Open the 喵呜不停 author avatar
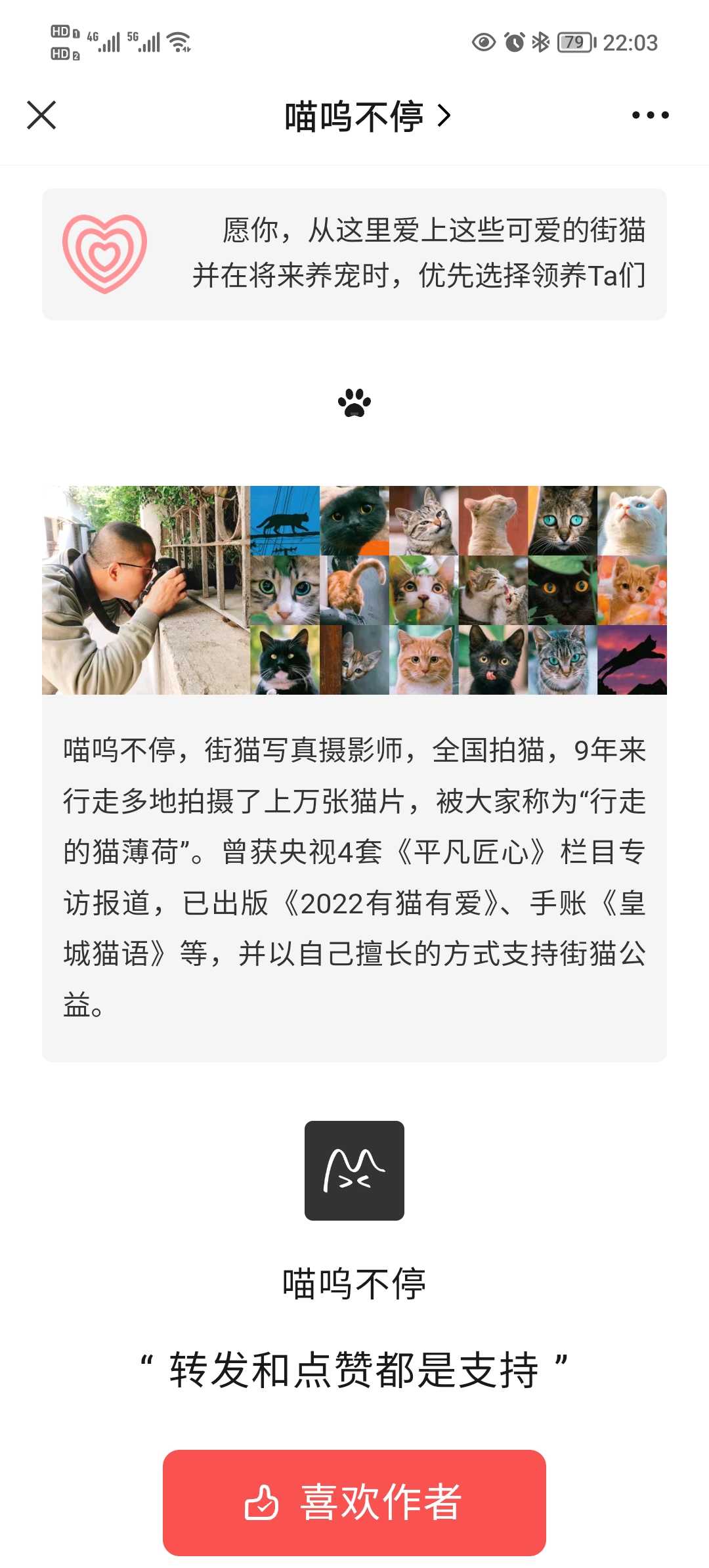This screenshot has width=709, height=1568. coord(354,1171)
